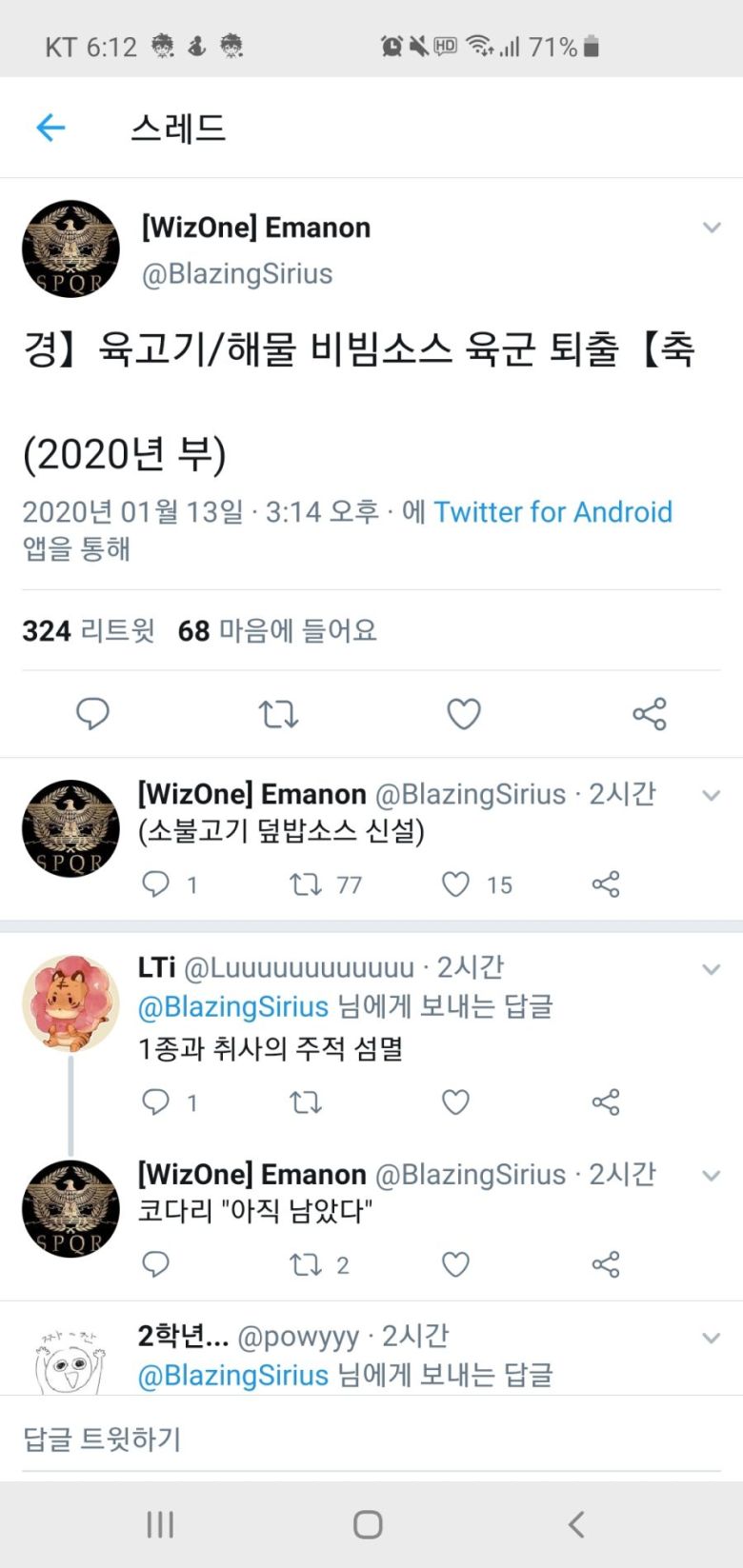Retweet the main tweet
The width and height of the screenshot is (743, 1568).
coord(278,713)
